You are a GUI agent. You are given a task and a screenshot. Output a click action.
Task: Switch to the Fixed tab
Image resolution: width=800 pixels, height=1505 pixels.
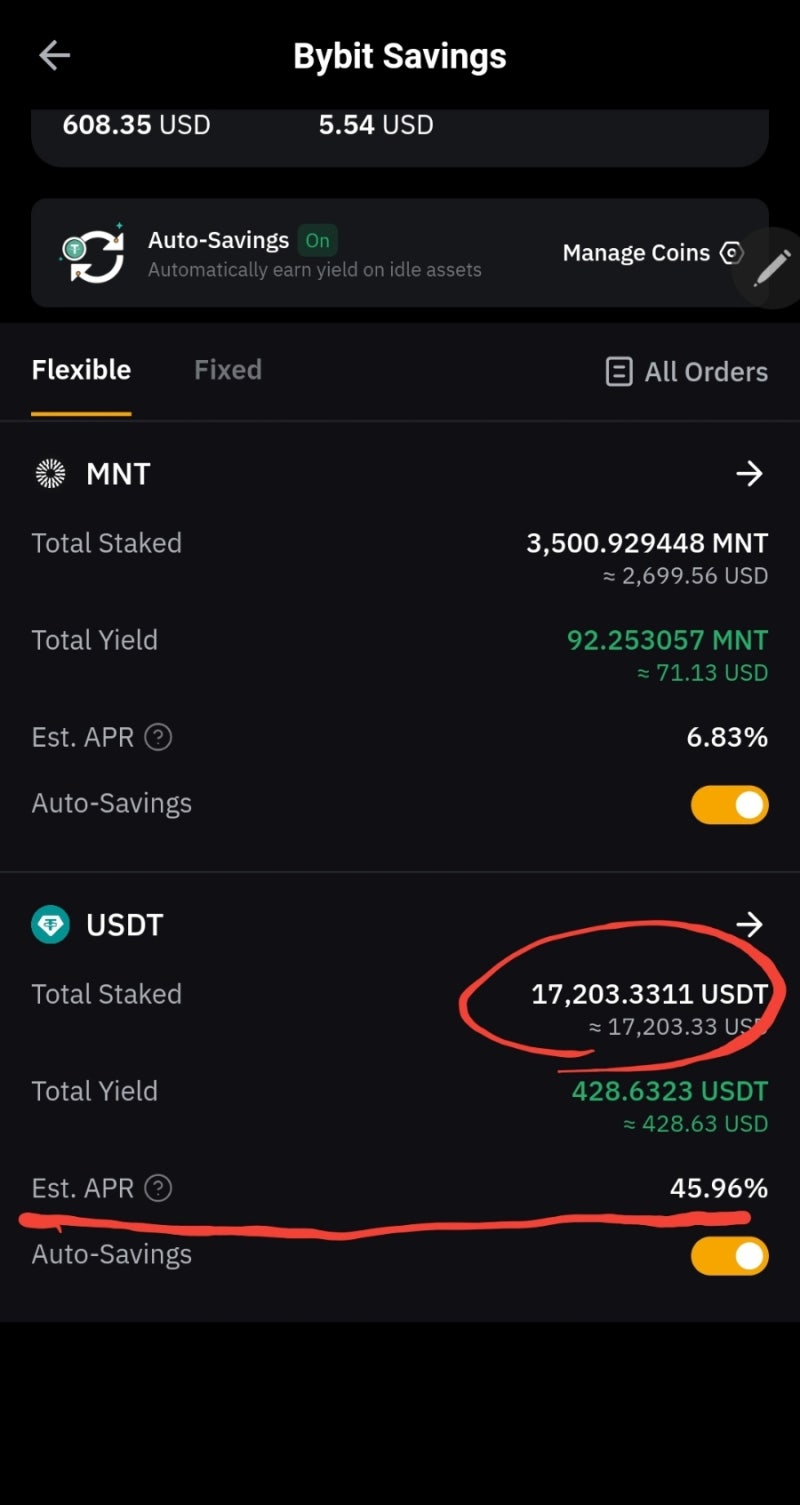pos(228,370)
